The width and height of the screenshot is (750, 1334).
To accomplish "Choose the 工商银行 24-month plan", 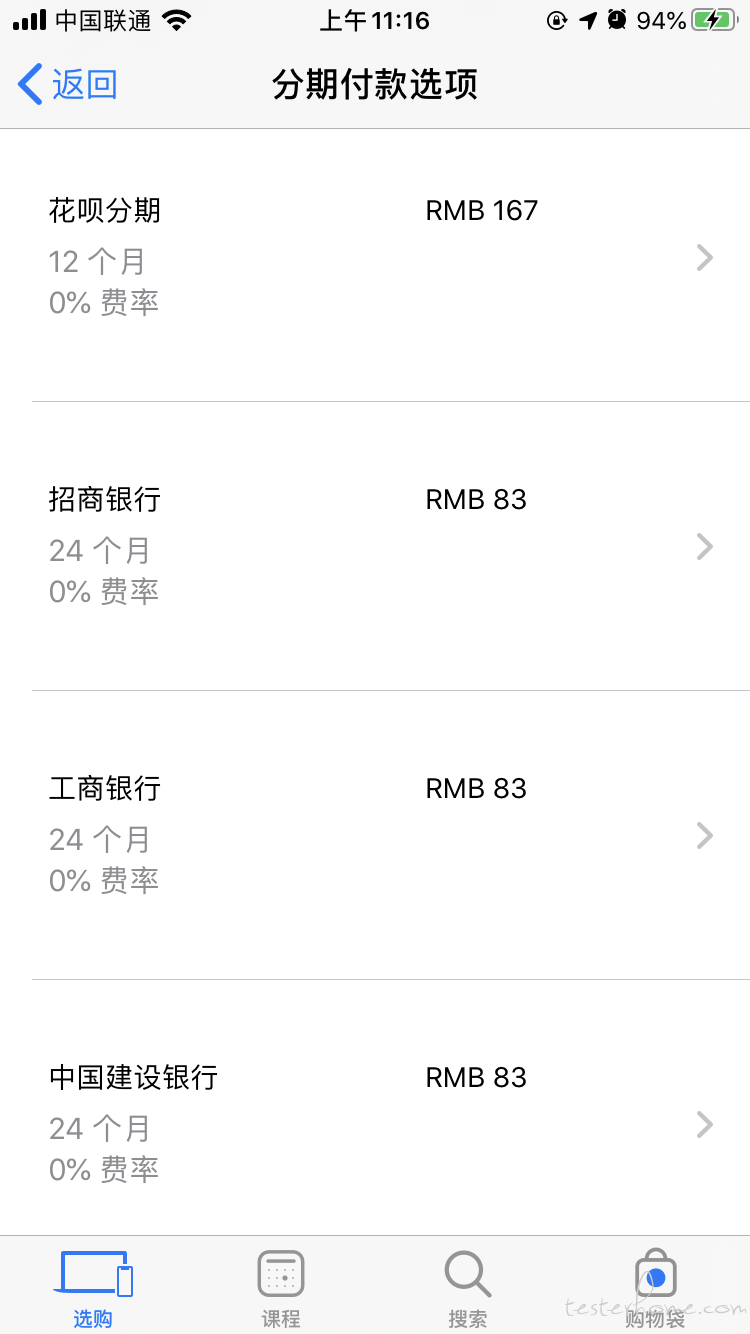I will tap(375, 835).
